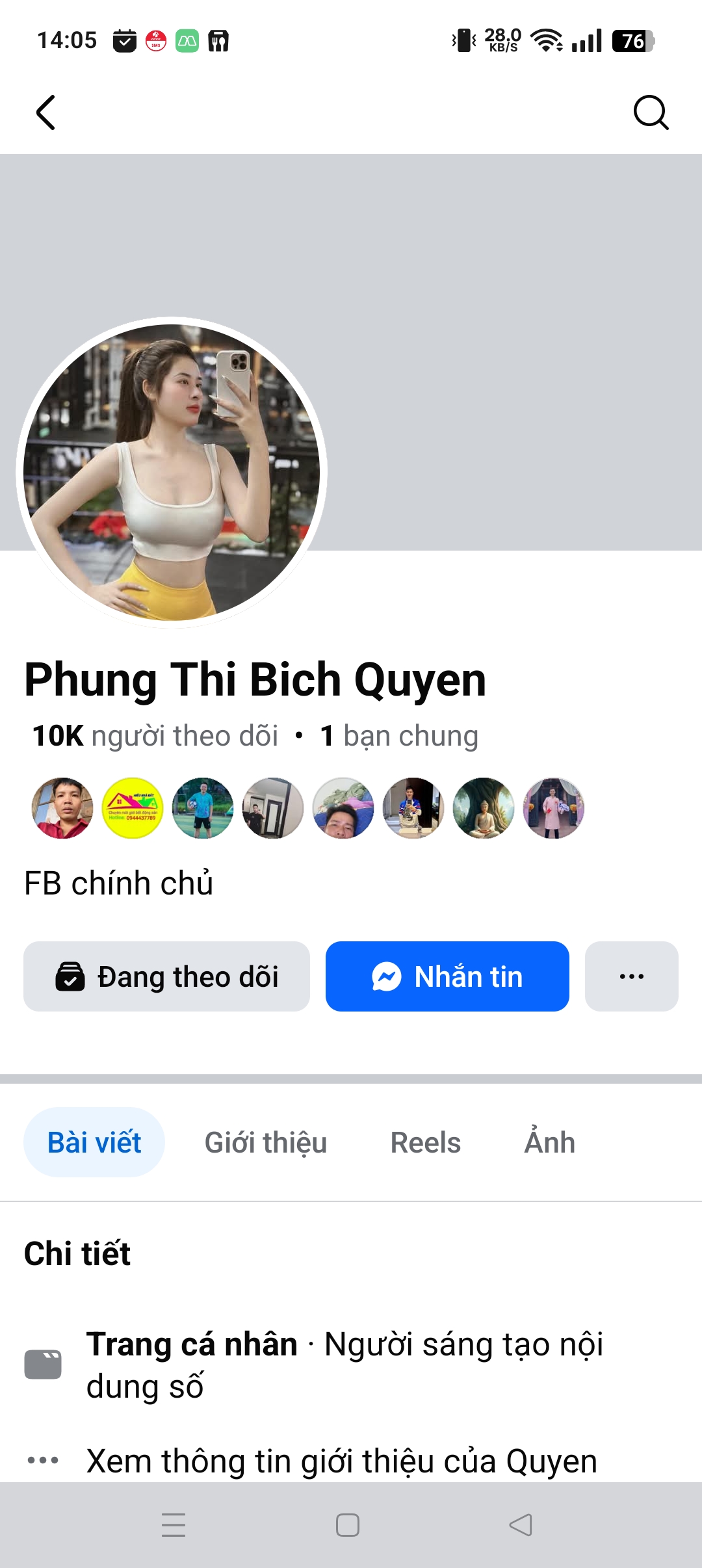Open the Reels tab
Image resolution: width=702 pixels, height=1568 pixels.
425,1142
